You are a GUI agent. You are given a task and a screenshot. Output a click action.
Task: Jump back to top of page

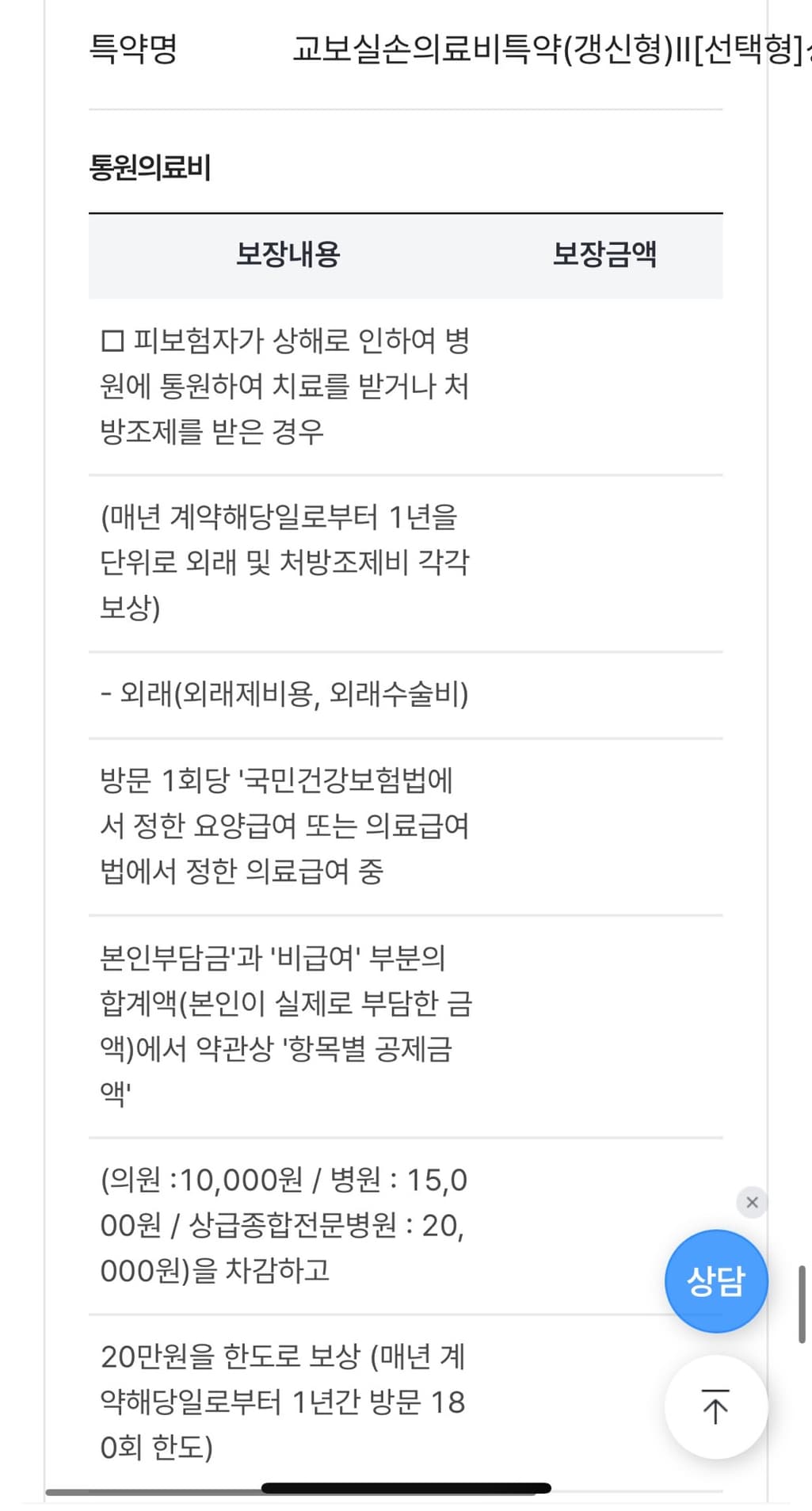pos(715,1407)
